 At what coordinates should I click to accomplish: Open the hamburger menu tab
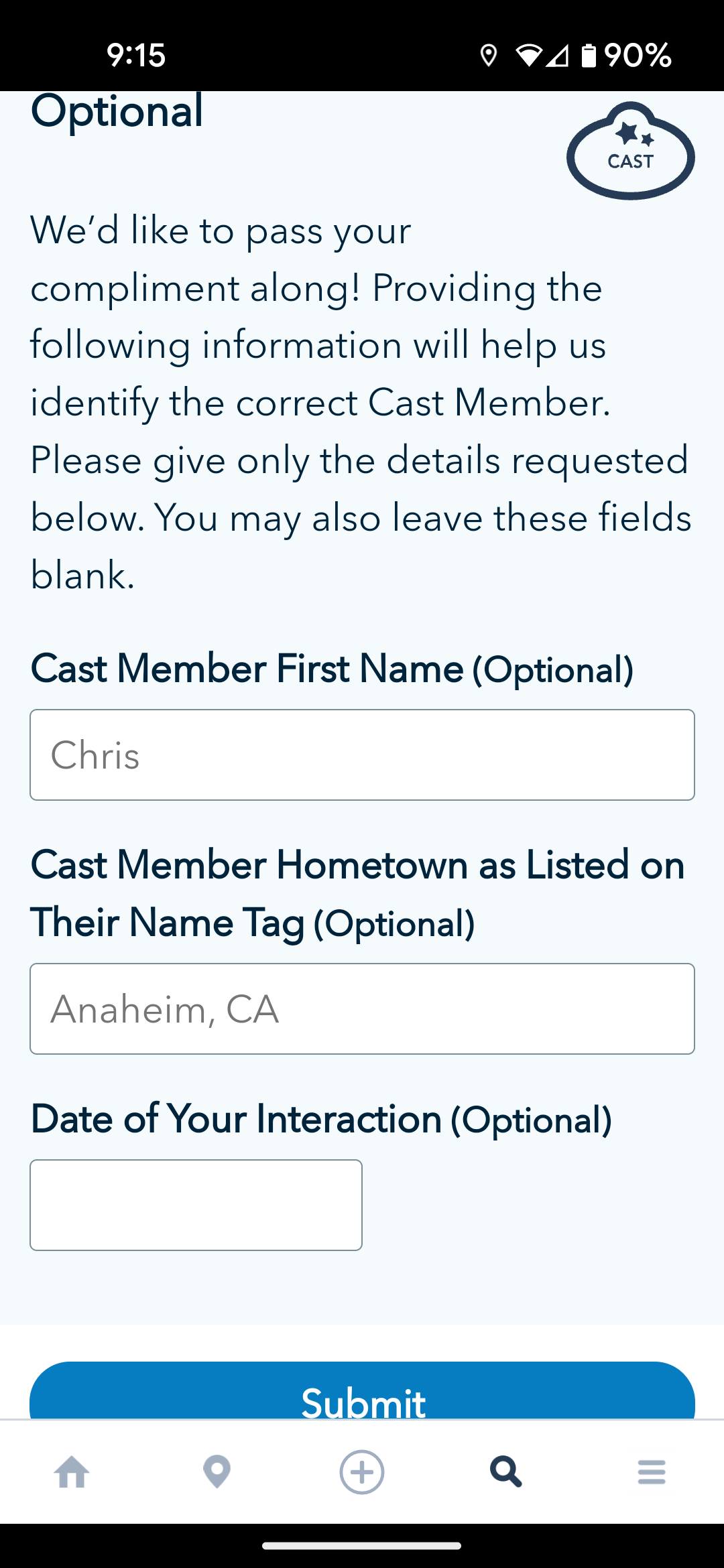652,1472
